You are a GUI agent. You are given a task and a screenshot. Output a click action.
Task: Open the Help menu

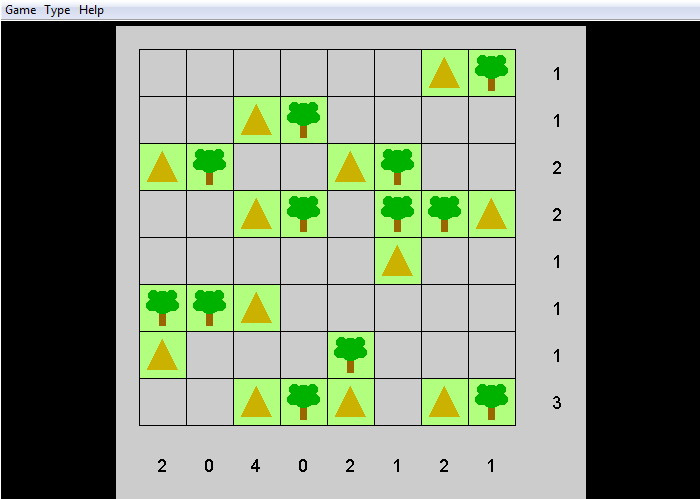pos(91,10)
